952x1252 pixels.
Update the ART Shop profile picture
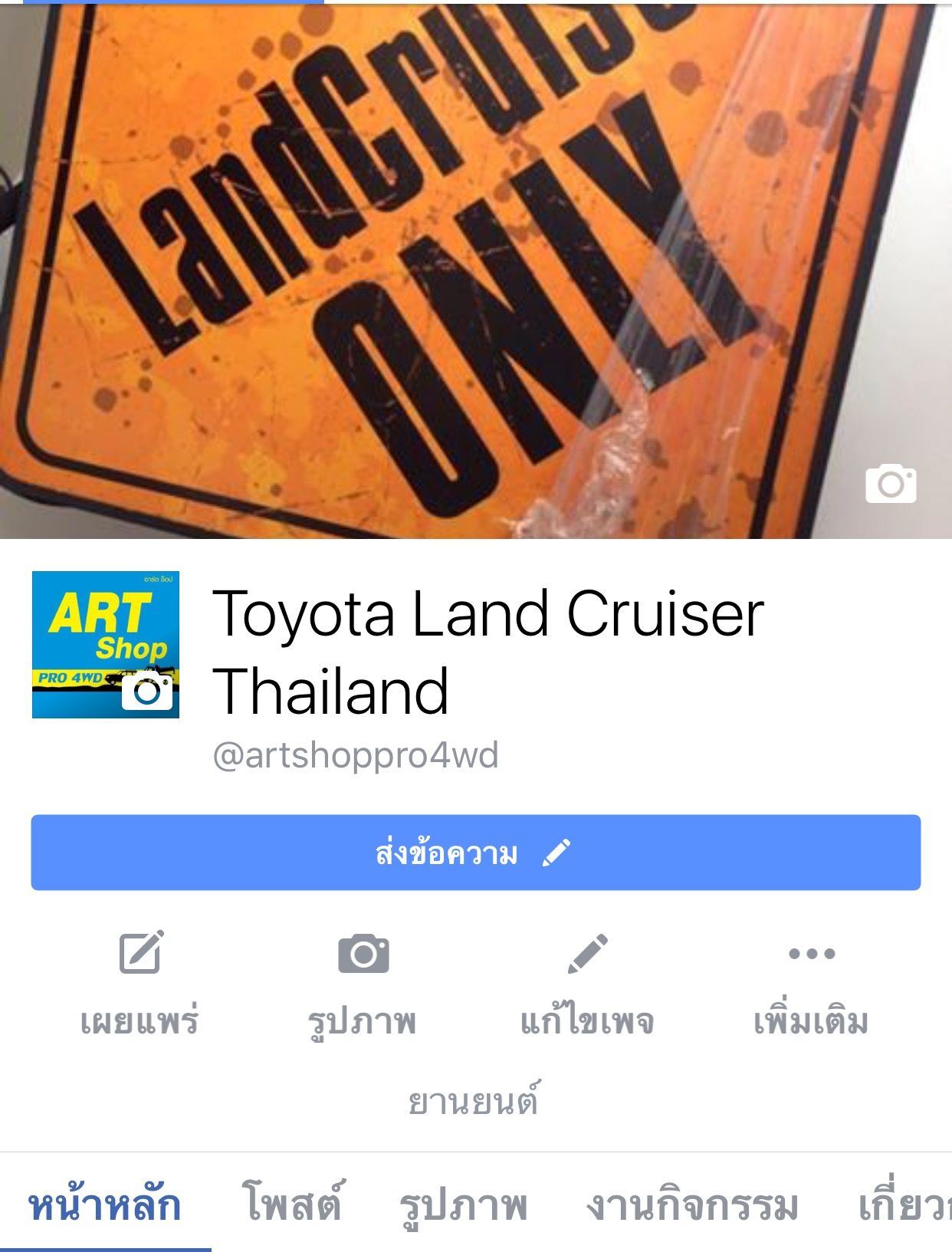pyautogui.click(x=147, y=690)
